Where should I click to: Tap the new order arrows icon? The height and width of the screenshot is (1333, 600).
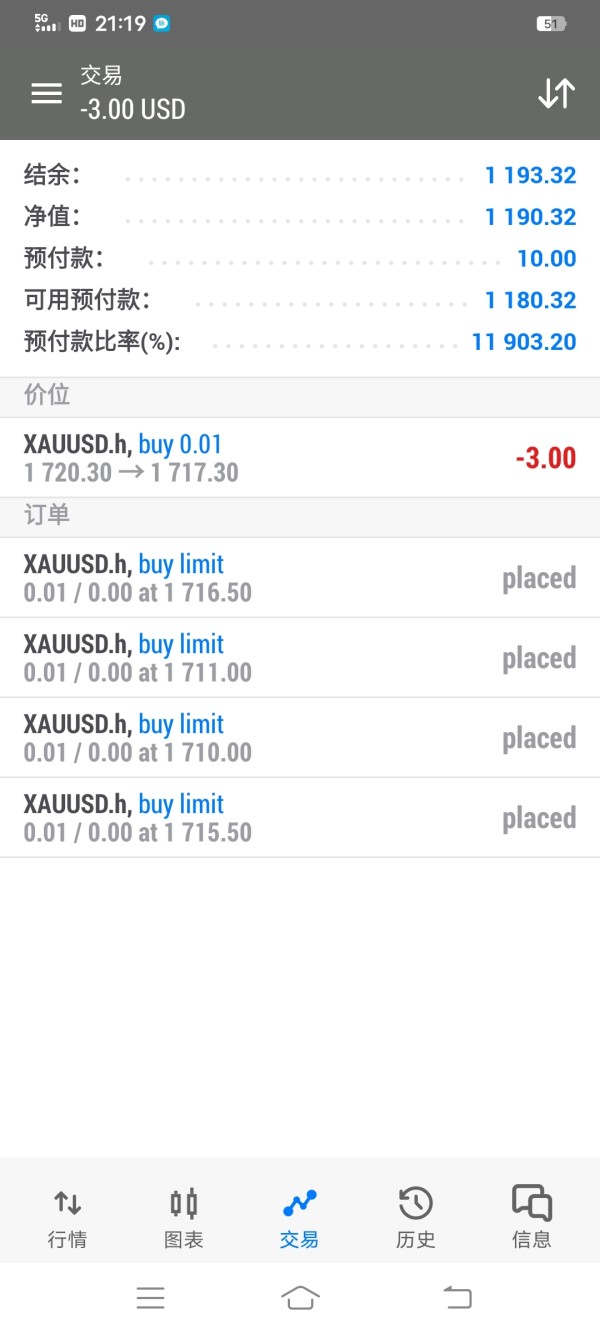pyautogui.click(x=556, y=93)
